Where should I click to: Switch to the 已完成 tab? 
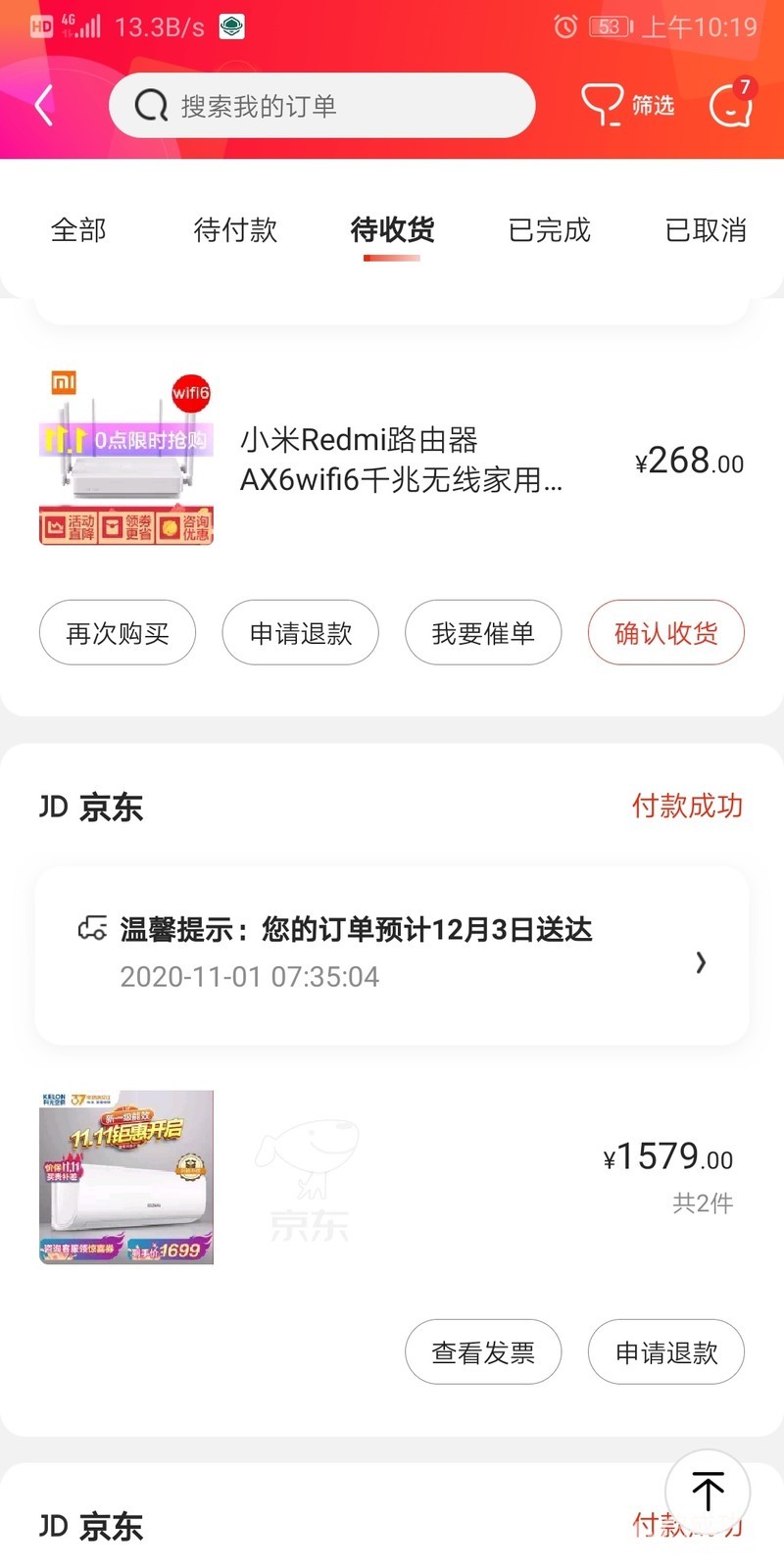pyautogui.click(x=549, y=230)
